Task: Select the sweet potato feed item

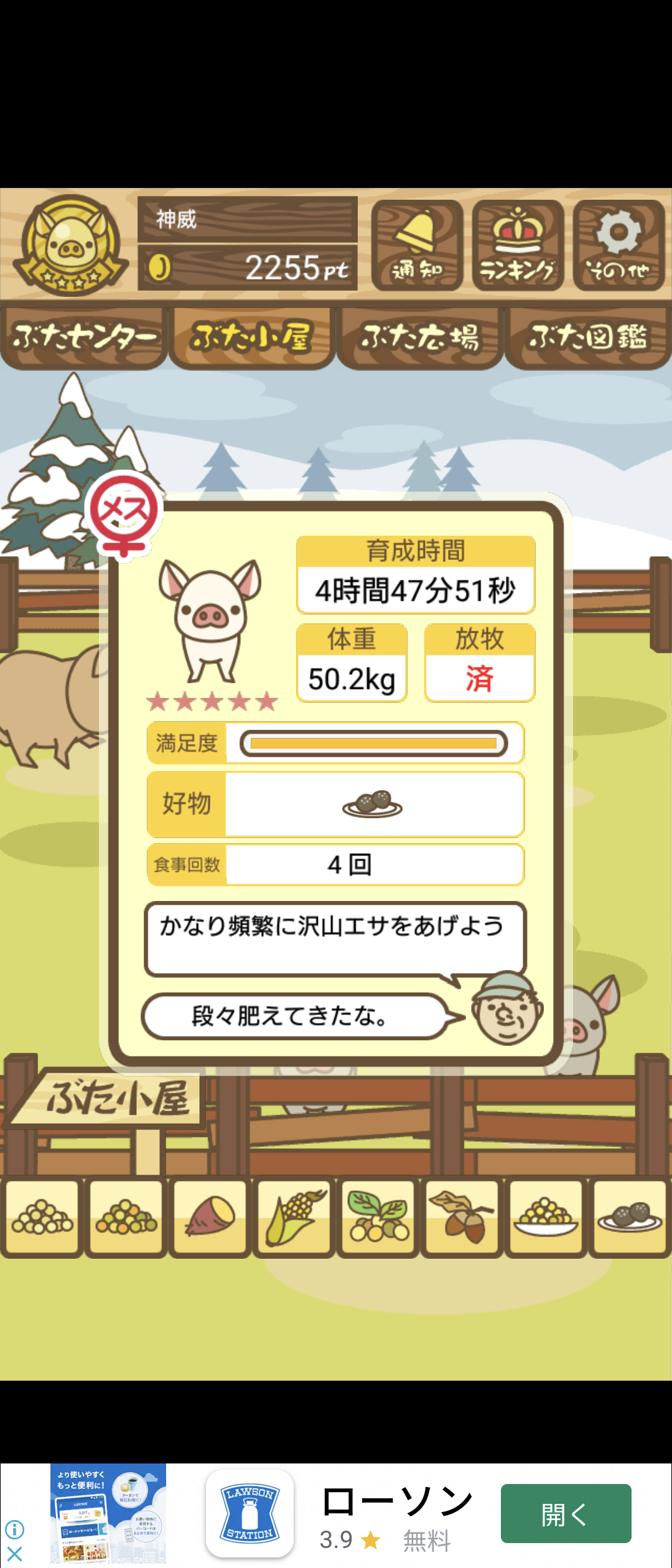Action: click(210, 1218)
